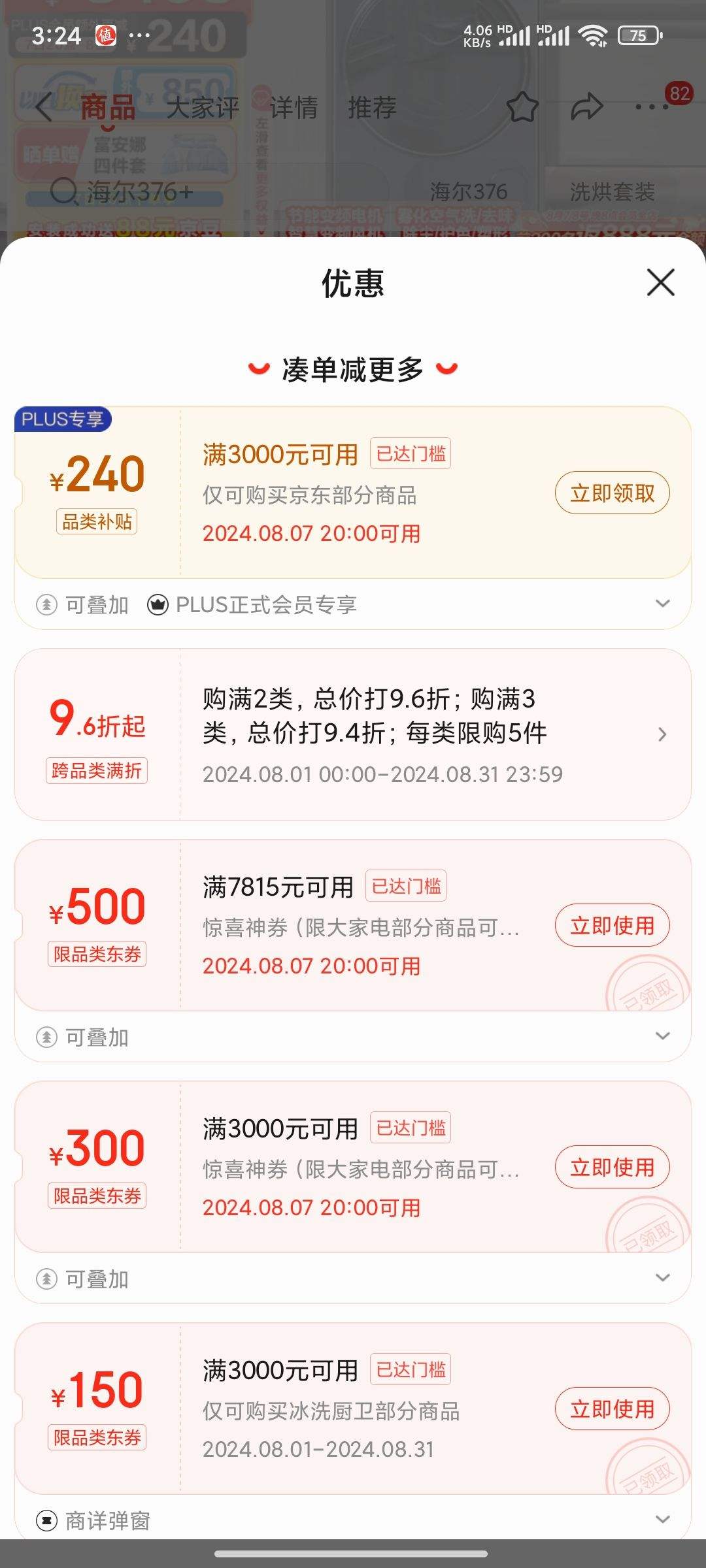Use the ¥500 coupon now
The height and width of the screenshot is (1568, 706).
coord(613,925)
